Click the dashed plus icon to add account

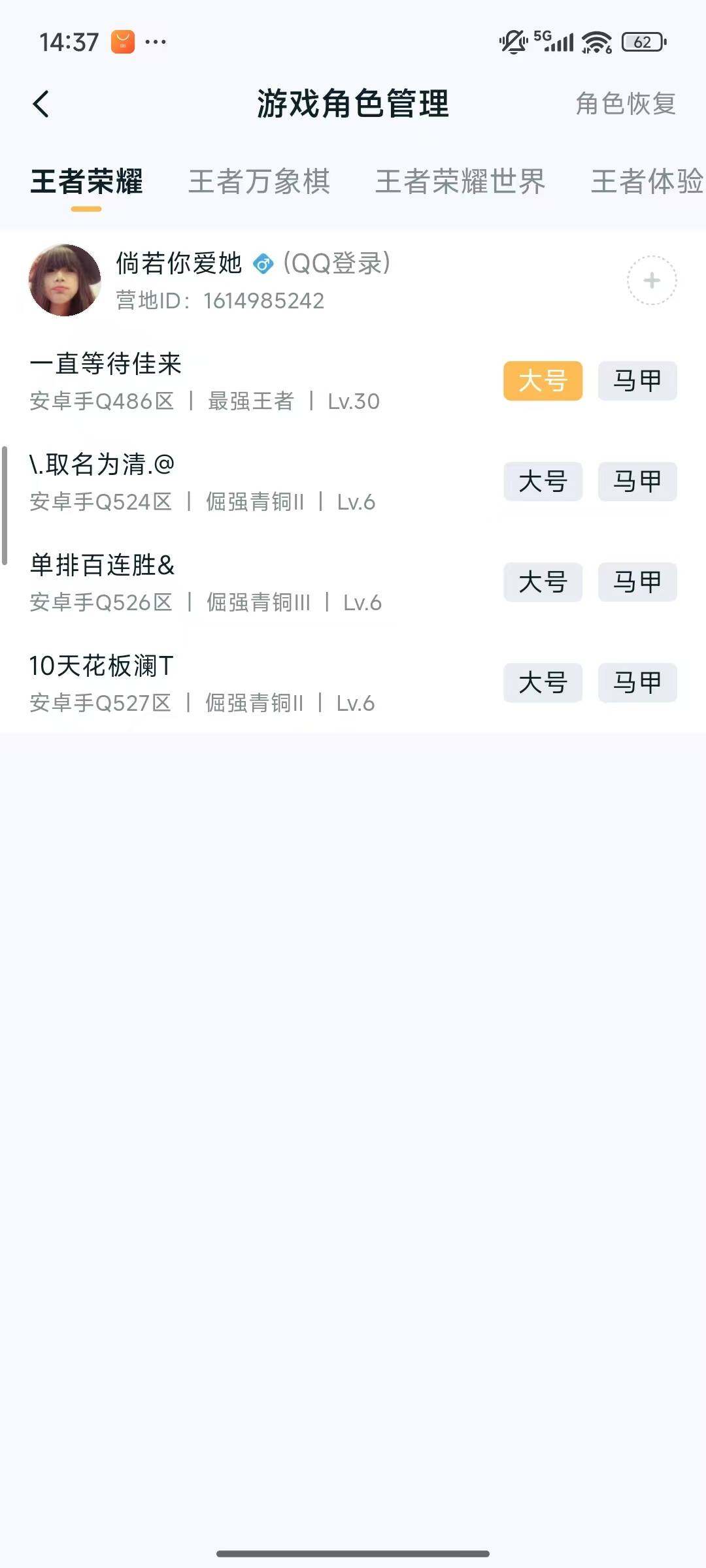651,281
